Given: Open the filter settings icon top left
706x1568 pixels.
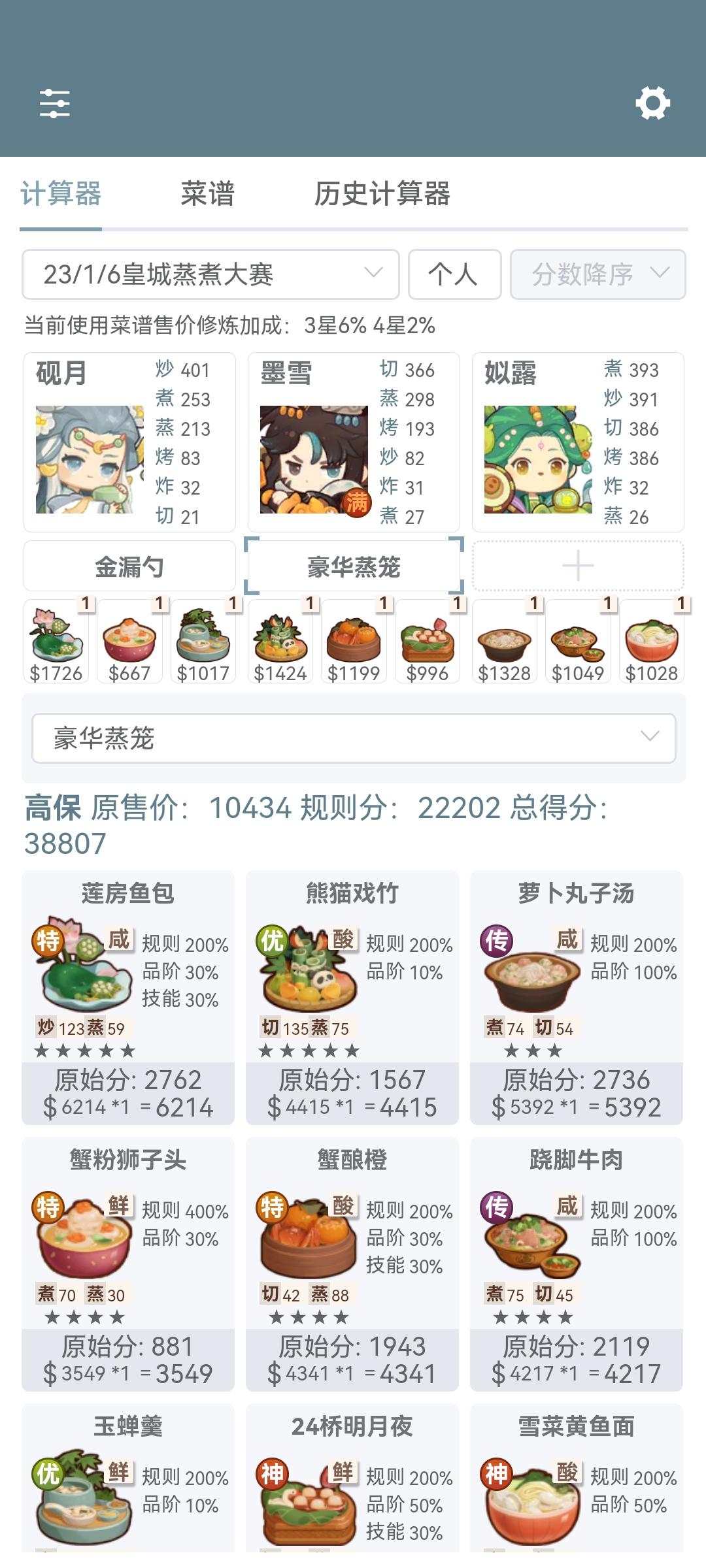Looking at the screenshot, I should [56, 103].
